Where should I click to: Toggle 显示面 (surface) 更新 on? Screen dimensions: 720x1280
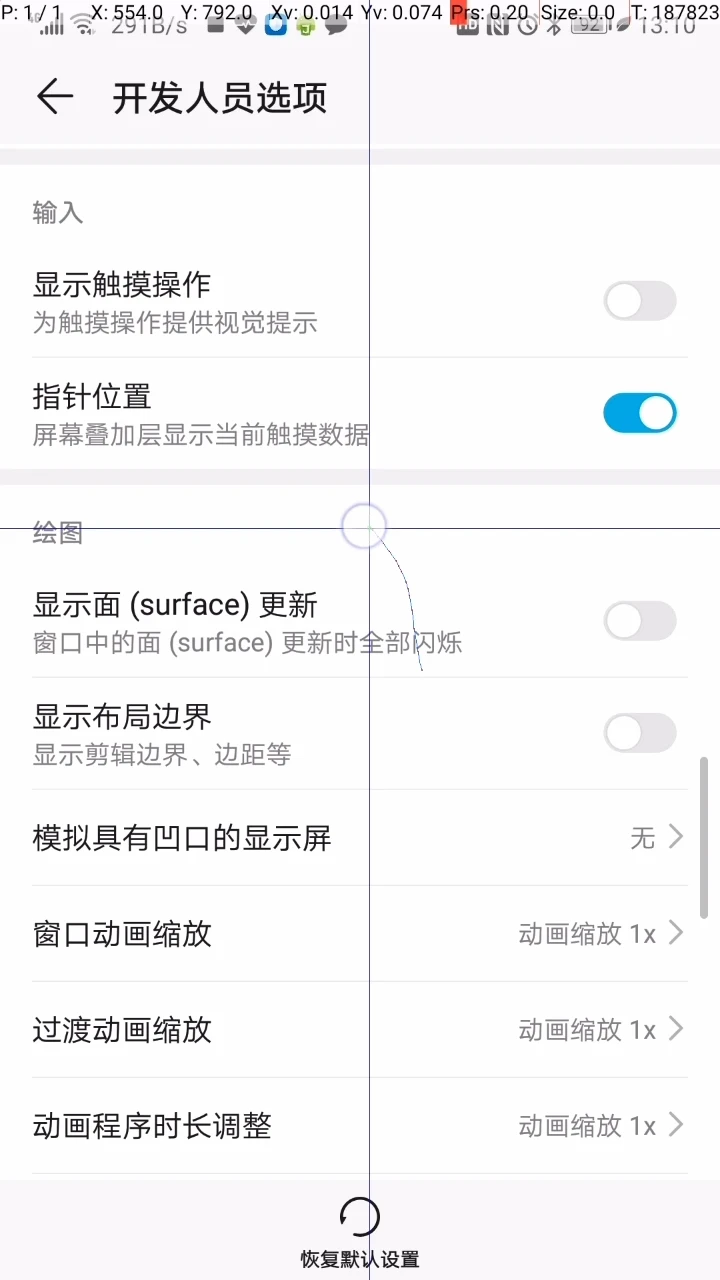pos(640,621)
